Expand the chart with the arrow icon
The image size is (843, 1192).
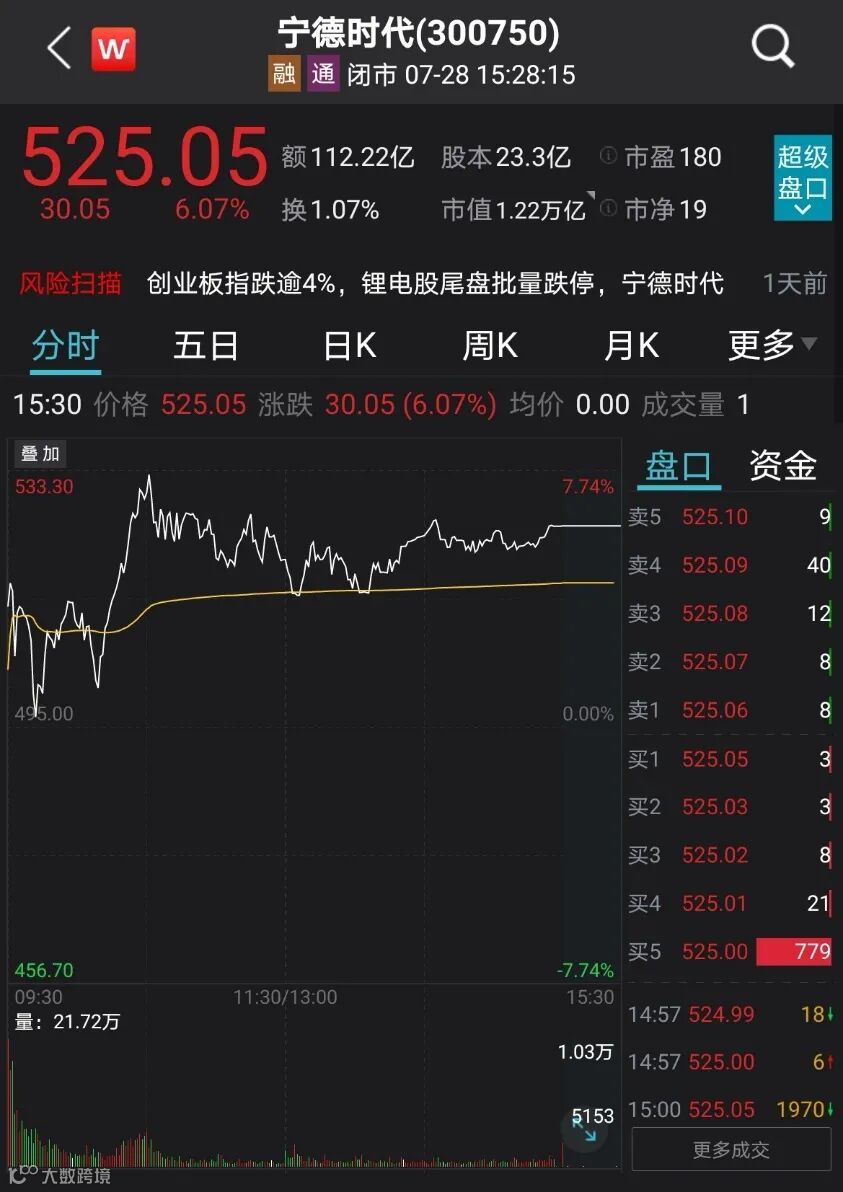point(585,1135)
